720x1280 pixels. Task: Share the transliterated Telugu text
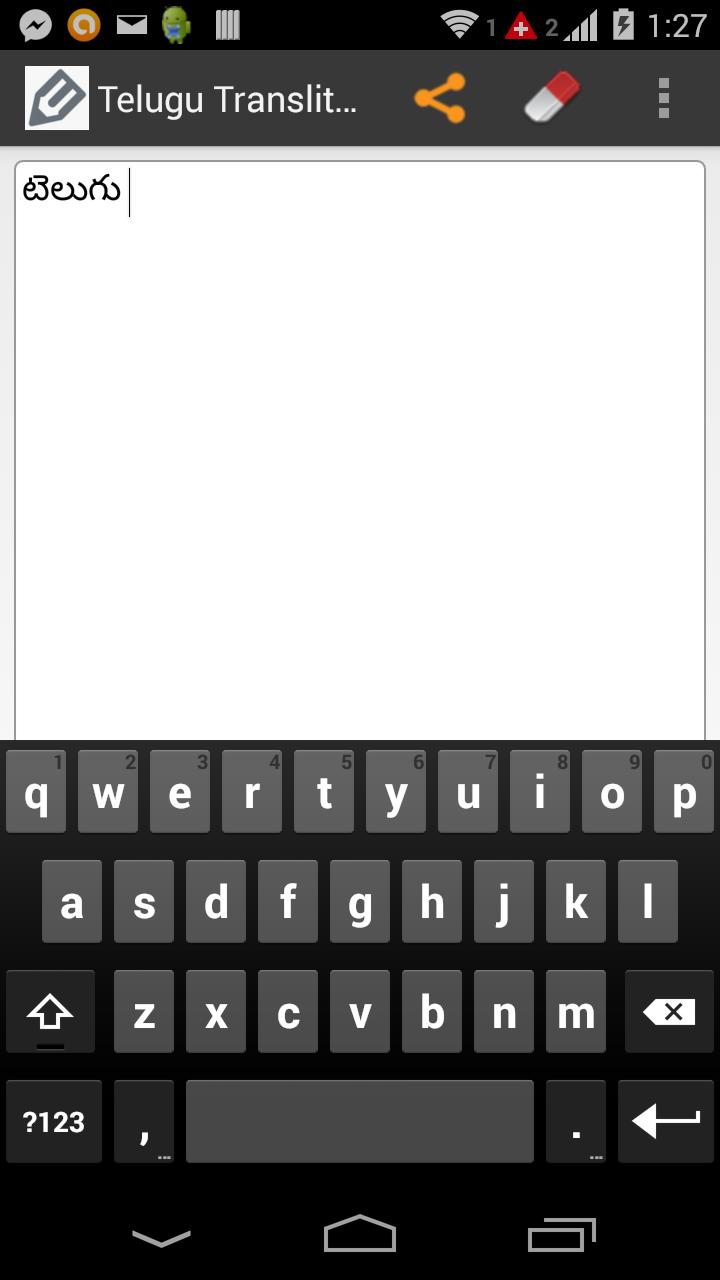pyautogui.click(x=440, y=98)
